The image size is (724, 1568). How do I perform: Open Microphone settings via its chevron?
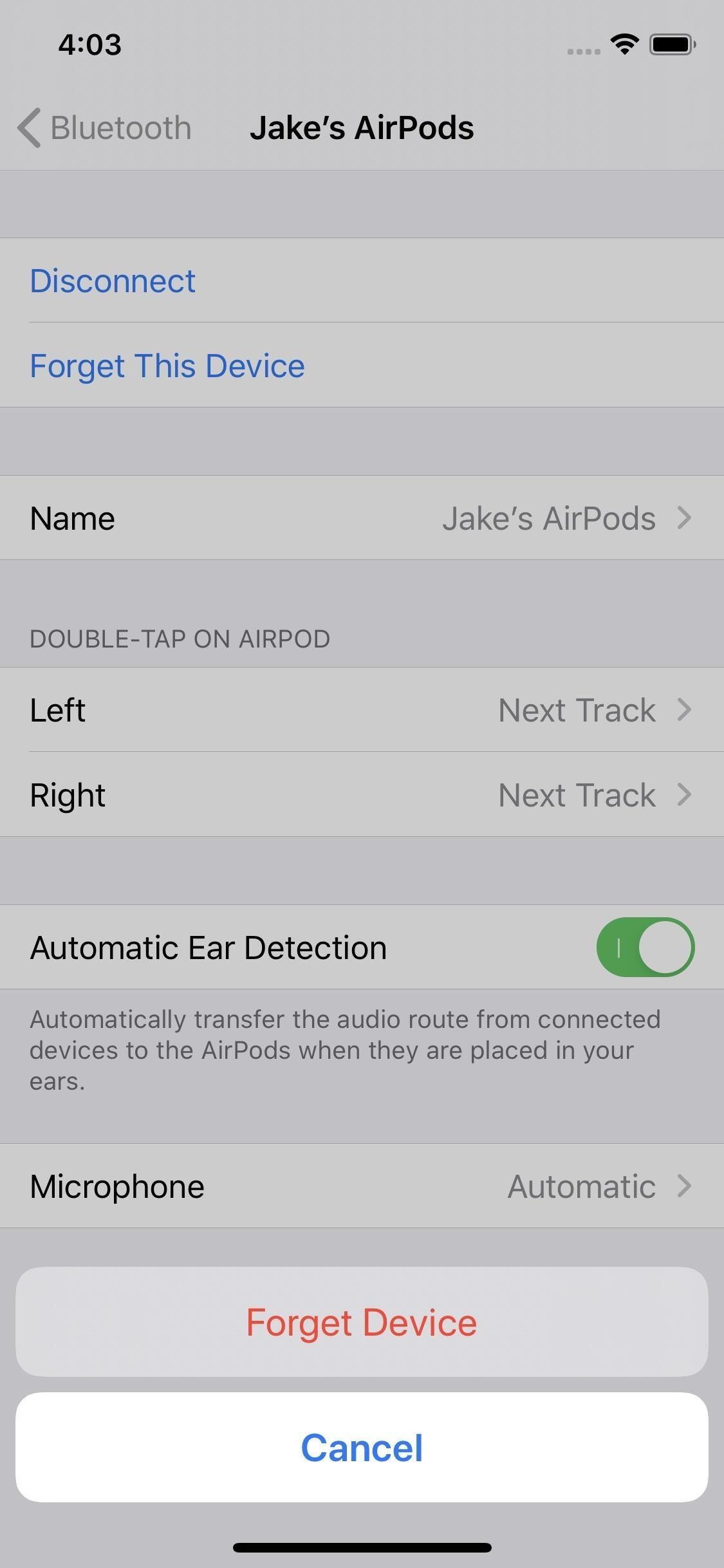pyautogui.click(x=684, y=1186)
